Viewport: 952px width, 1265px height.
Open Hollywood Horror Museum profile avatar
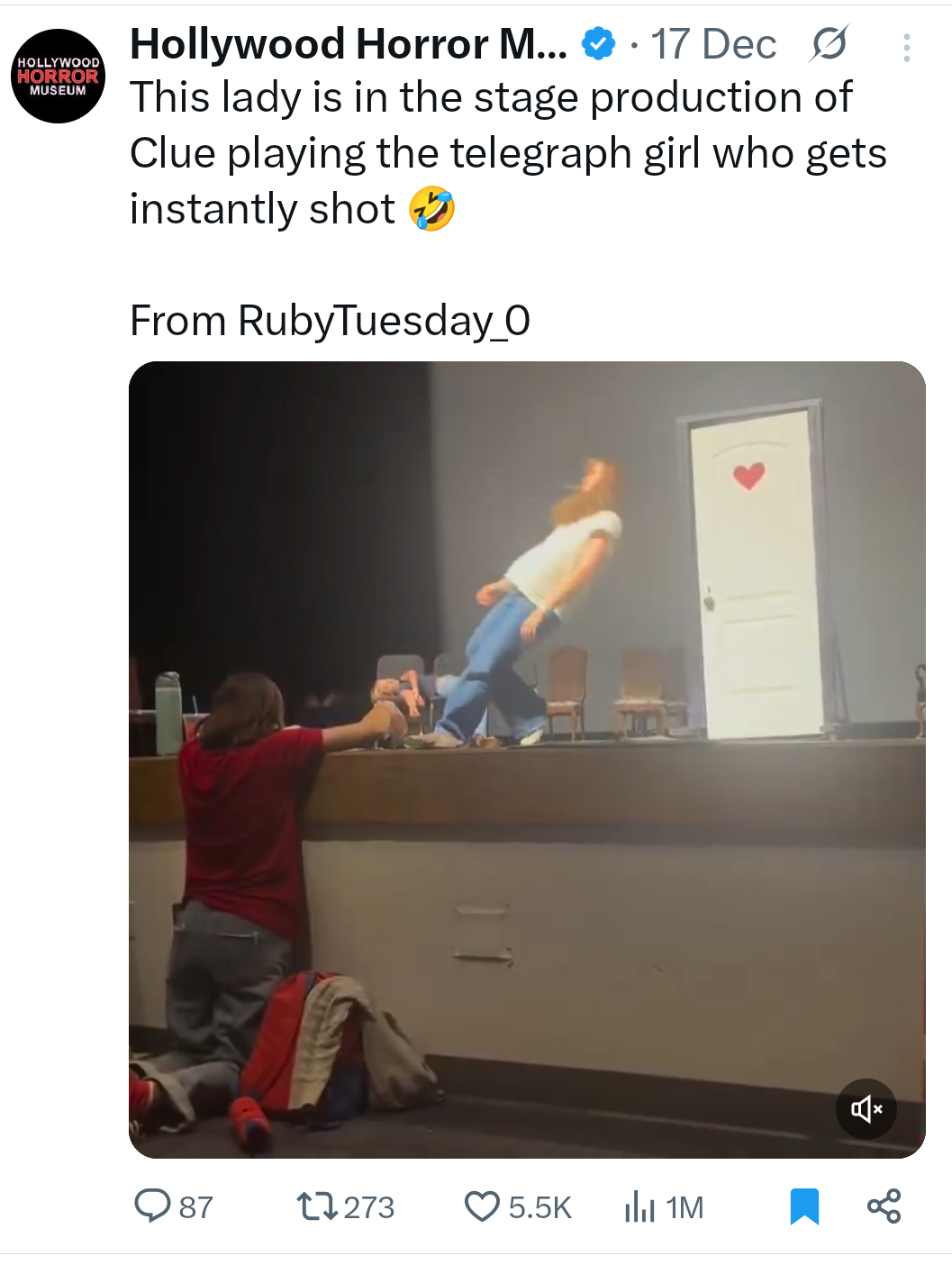pyautogui.click(x=59, y=77)
